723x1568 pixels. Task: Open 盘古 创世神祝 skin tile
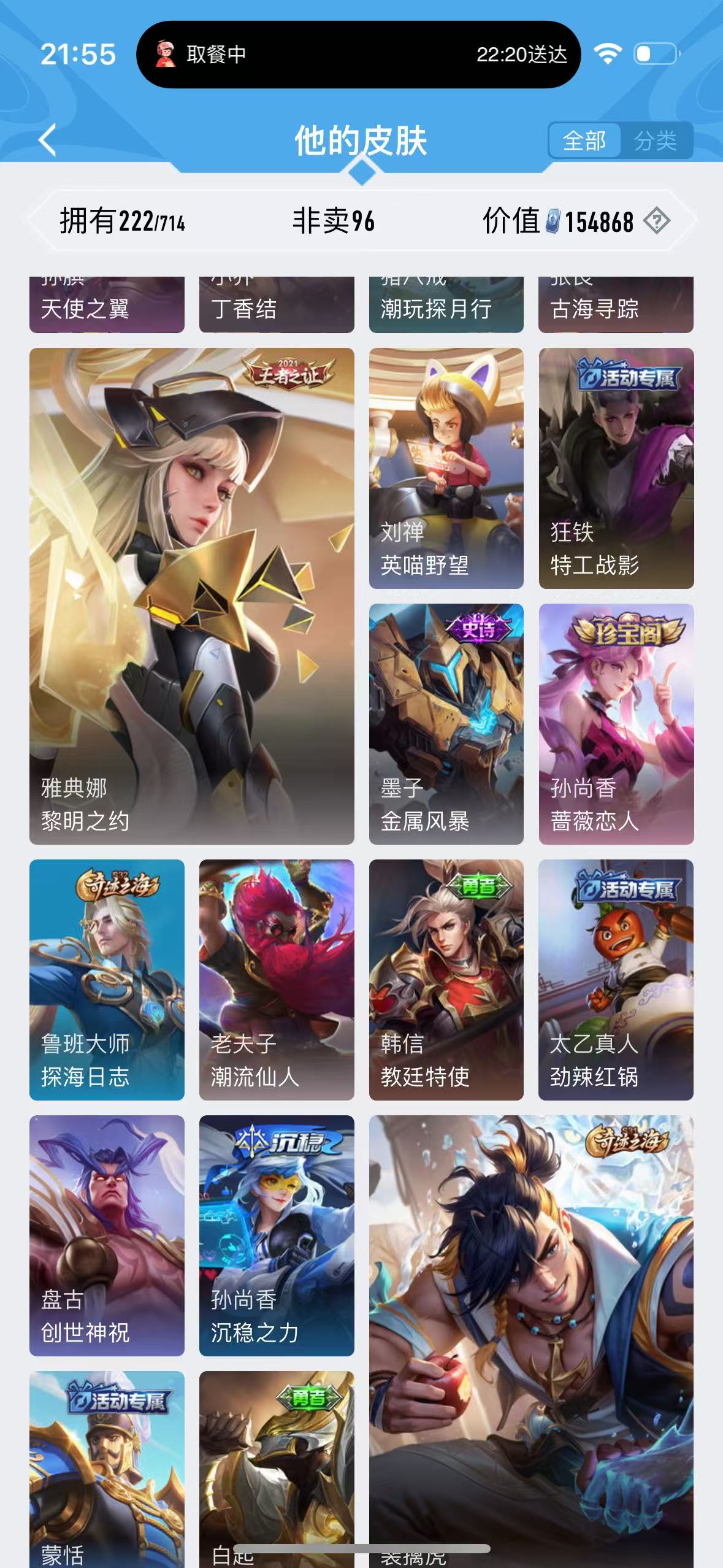point(107,1236)
